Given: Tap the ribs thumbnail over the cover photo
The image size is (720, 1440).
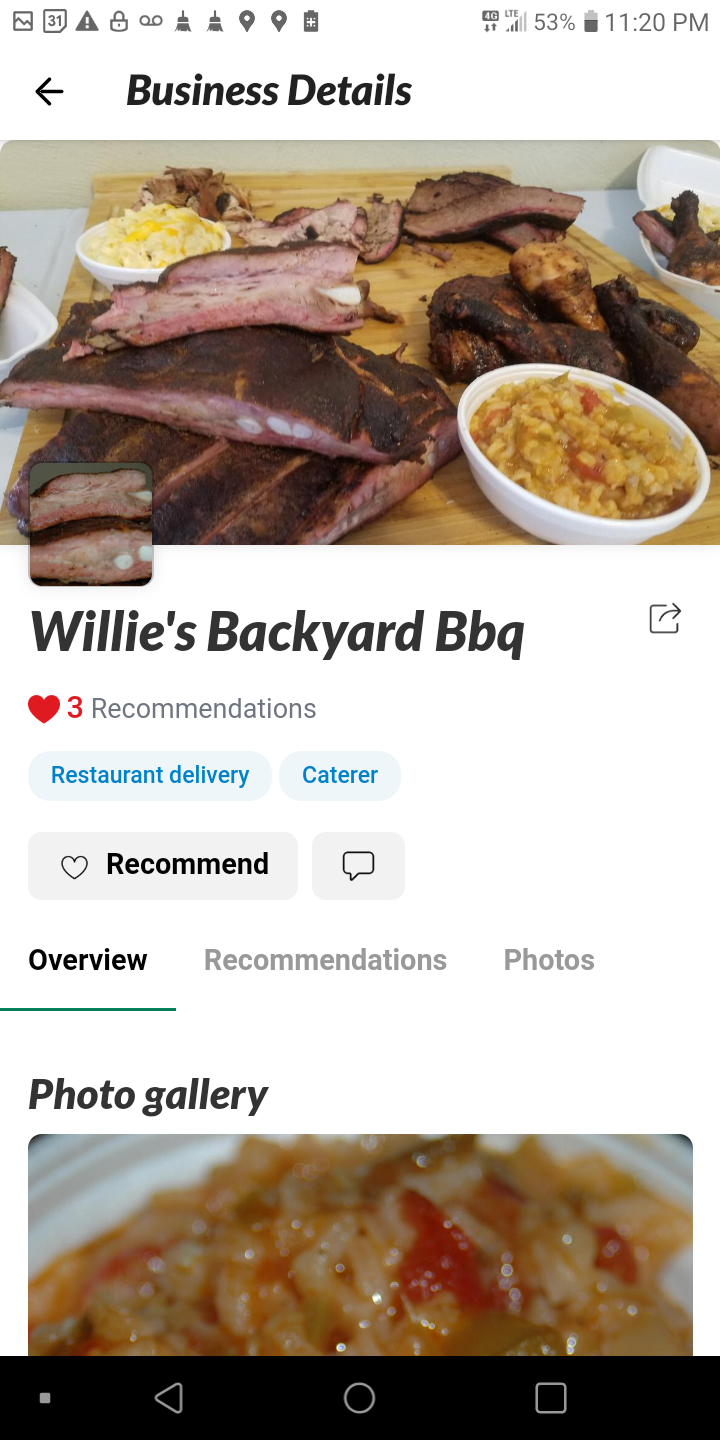Looking at the screenshot, I should pyautogui.click(x=90, y=523).
